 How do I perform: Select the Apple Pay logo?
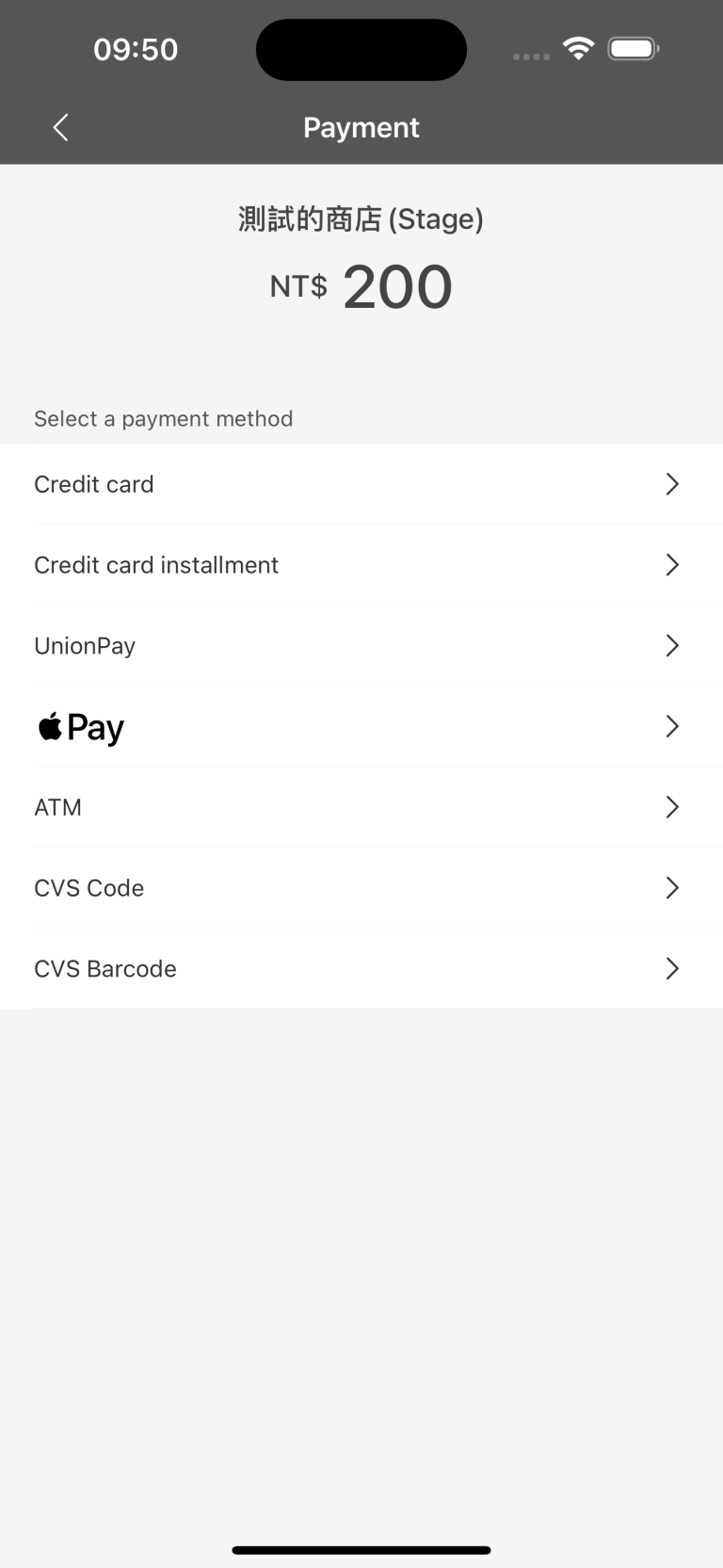pyautogui.click(x=80, y=726)
